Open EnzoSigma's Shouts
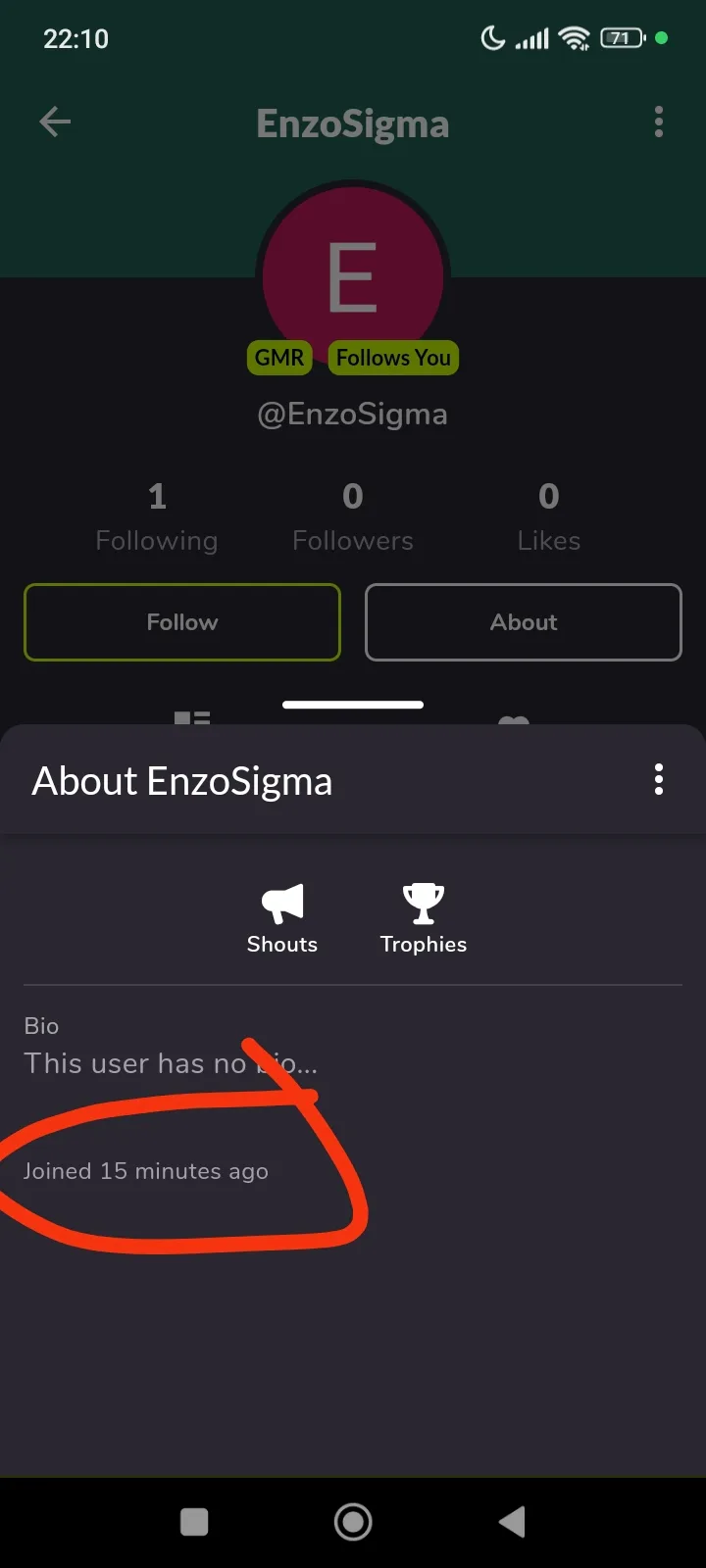Screen dimensions: 706x1568 [x=282, y=918]
